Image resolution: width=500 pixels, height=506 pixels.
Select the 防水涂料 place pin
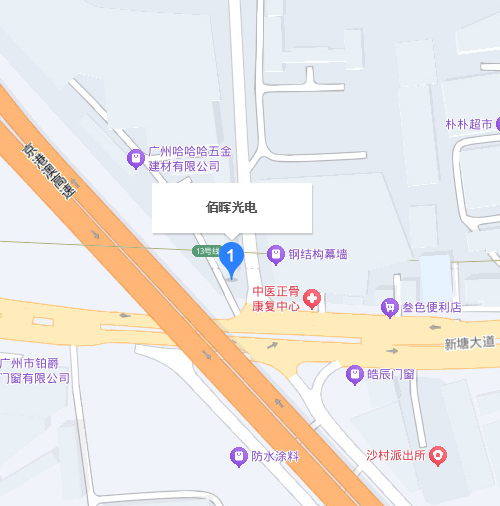tap(239, 457)
